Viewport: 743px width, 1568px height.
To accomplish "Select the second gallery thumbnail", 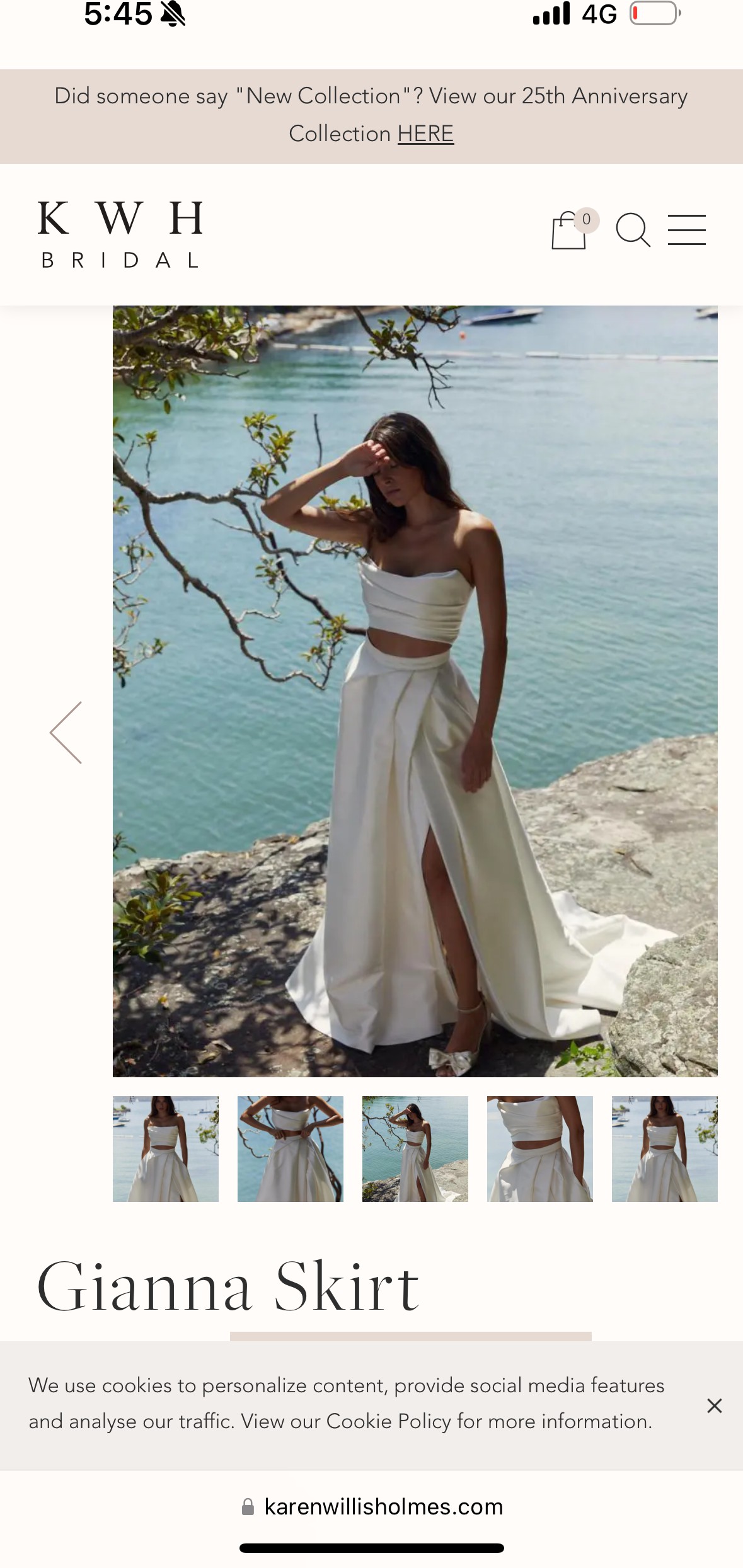I will pos(291,1149).
